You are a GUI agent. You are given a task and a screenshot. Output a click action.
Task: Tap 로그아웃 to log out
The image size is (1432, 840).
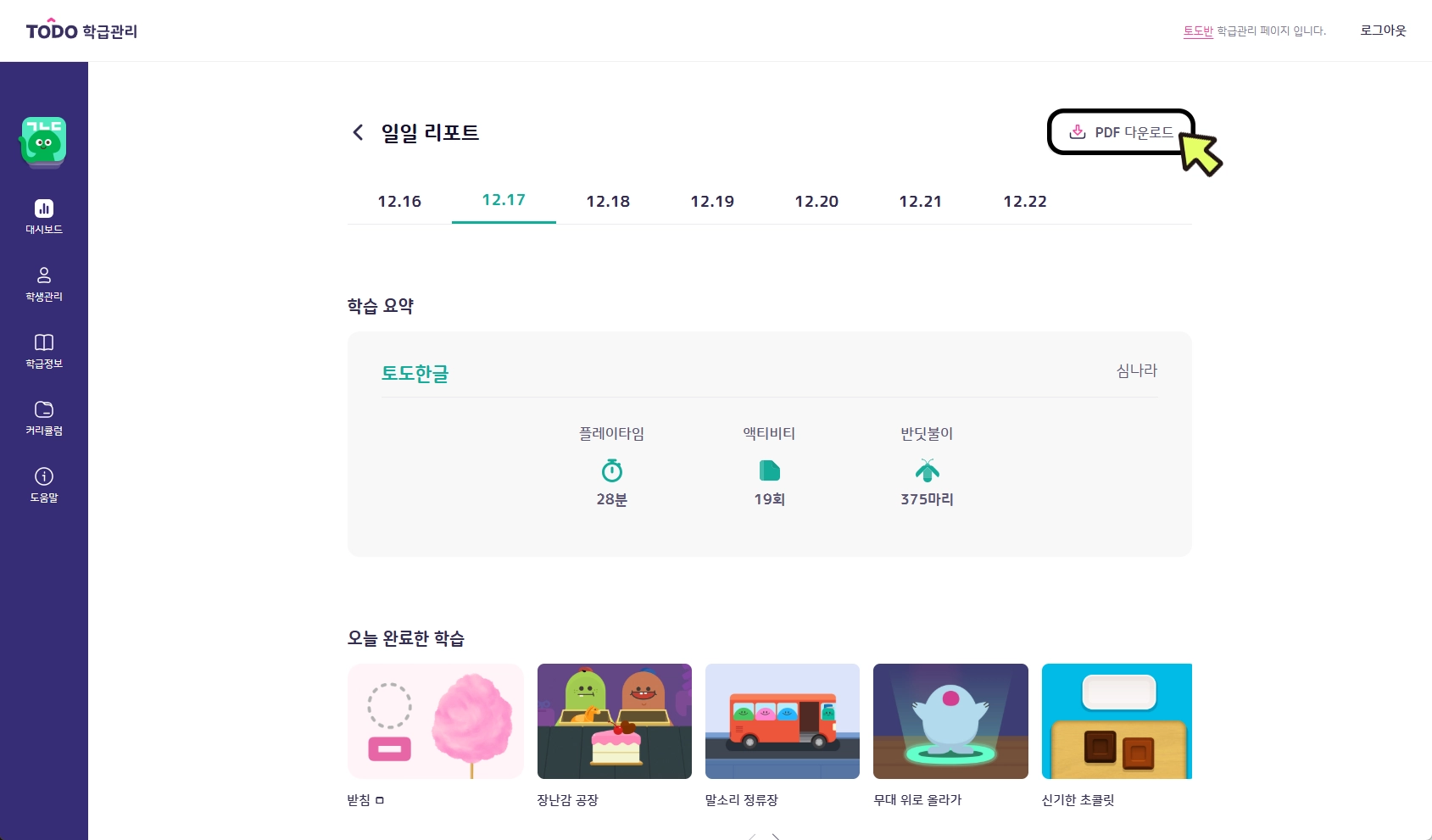(x=1383, y=31)
